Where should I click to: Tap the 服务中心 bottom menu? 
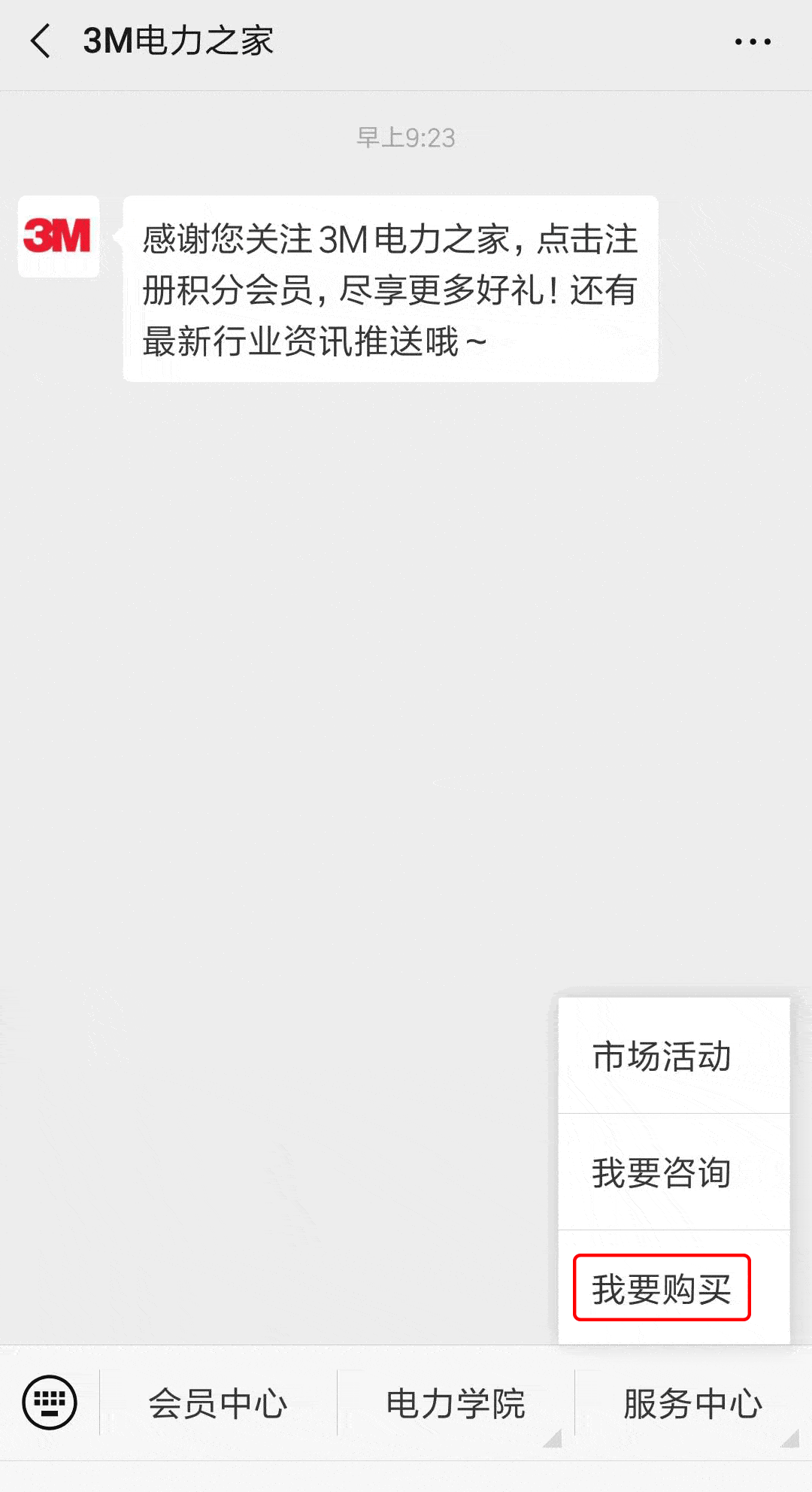(692, 1403)
